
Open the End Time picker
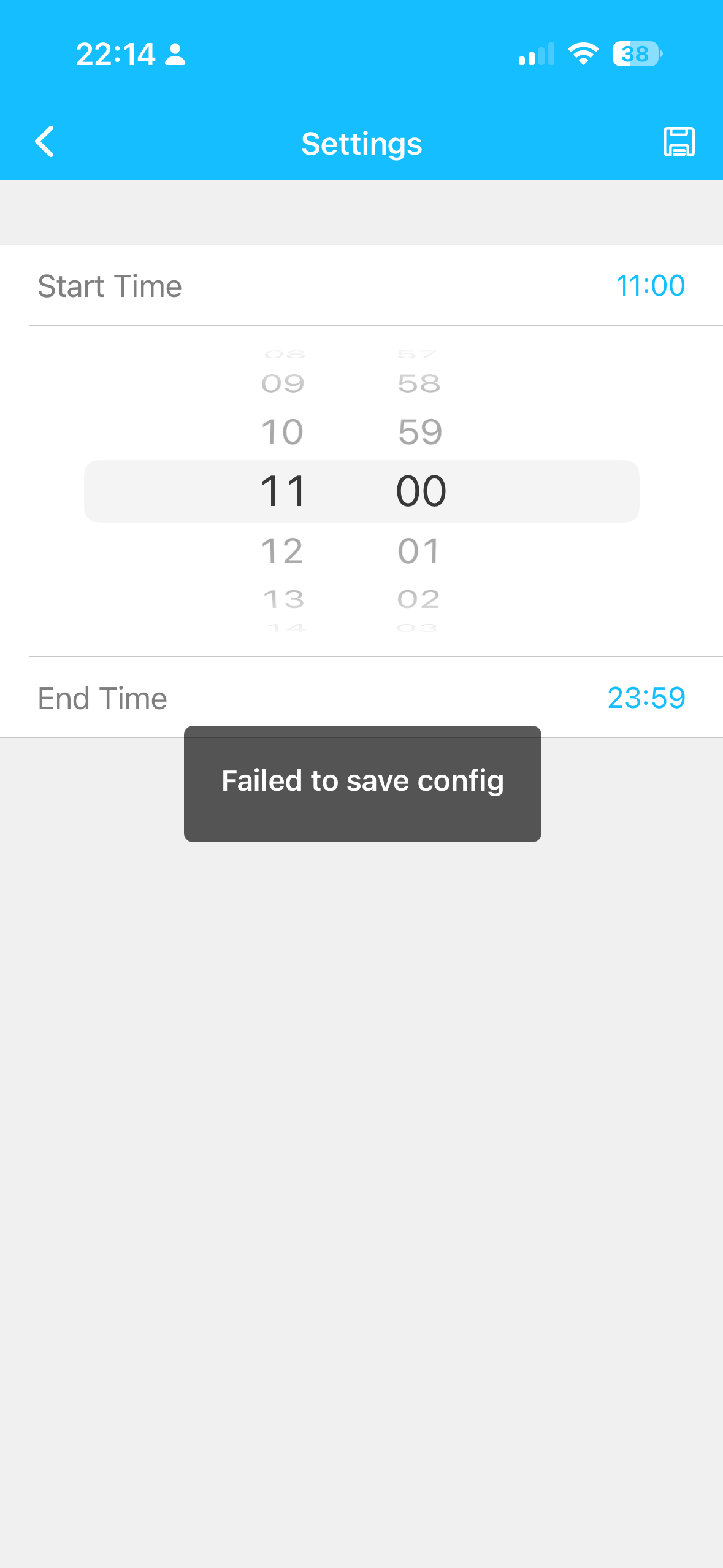(x=361, y=698)
